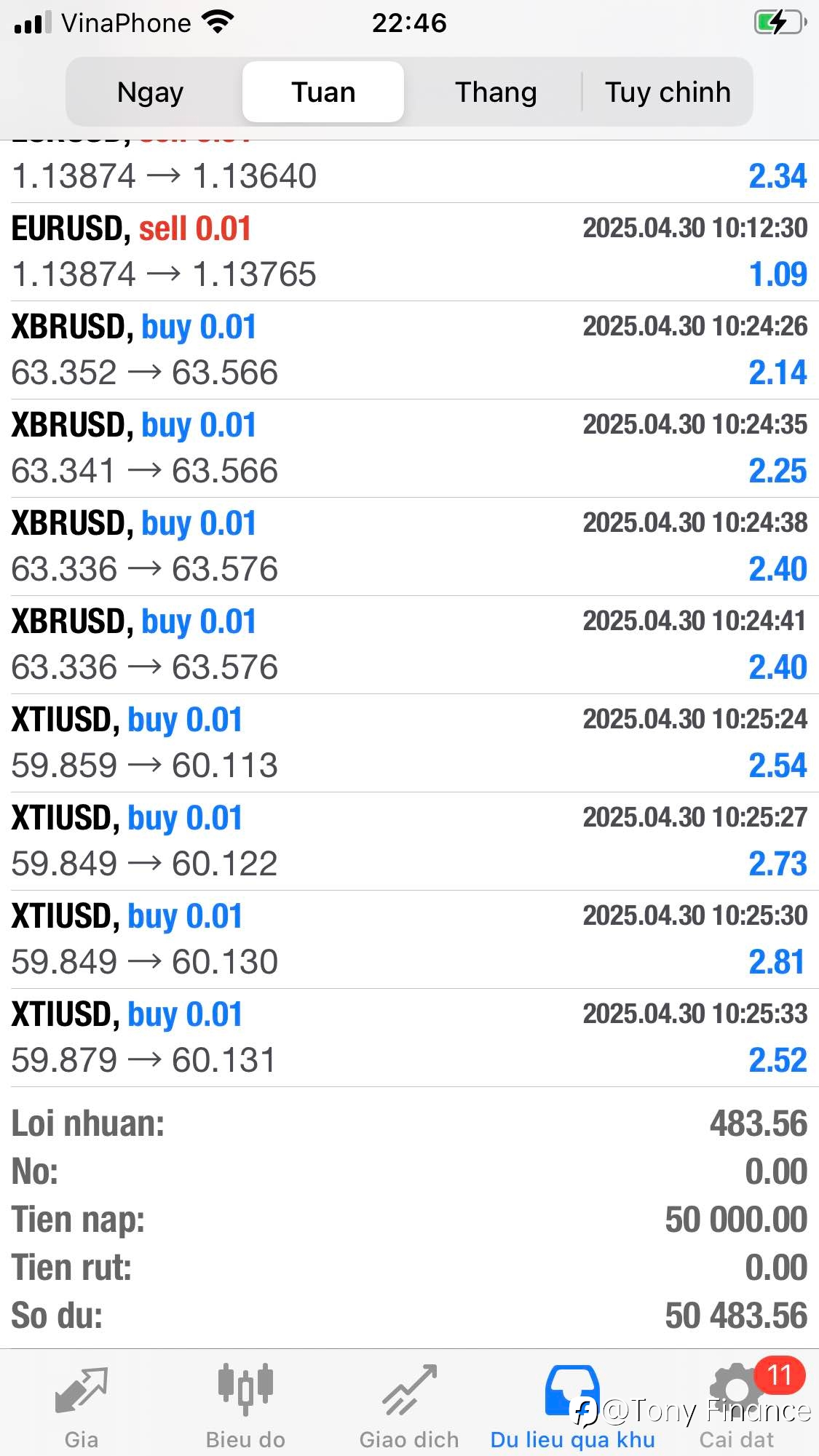Show history for Thang period

(x=496, y=92)
